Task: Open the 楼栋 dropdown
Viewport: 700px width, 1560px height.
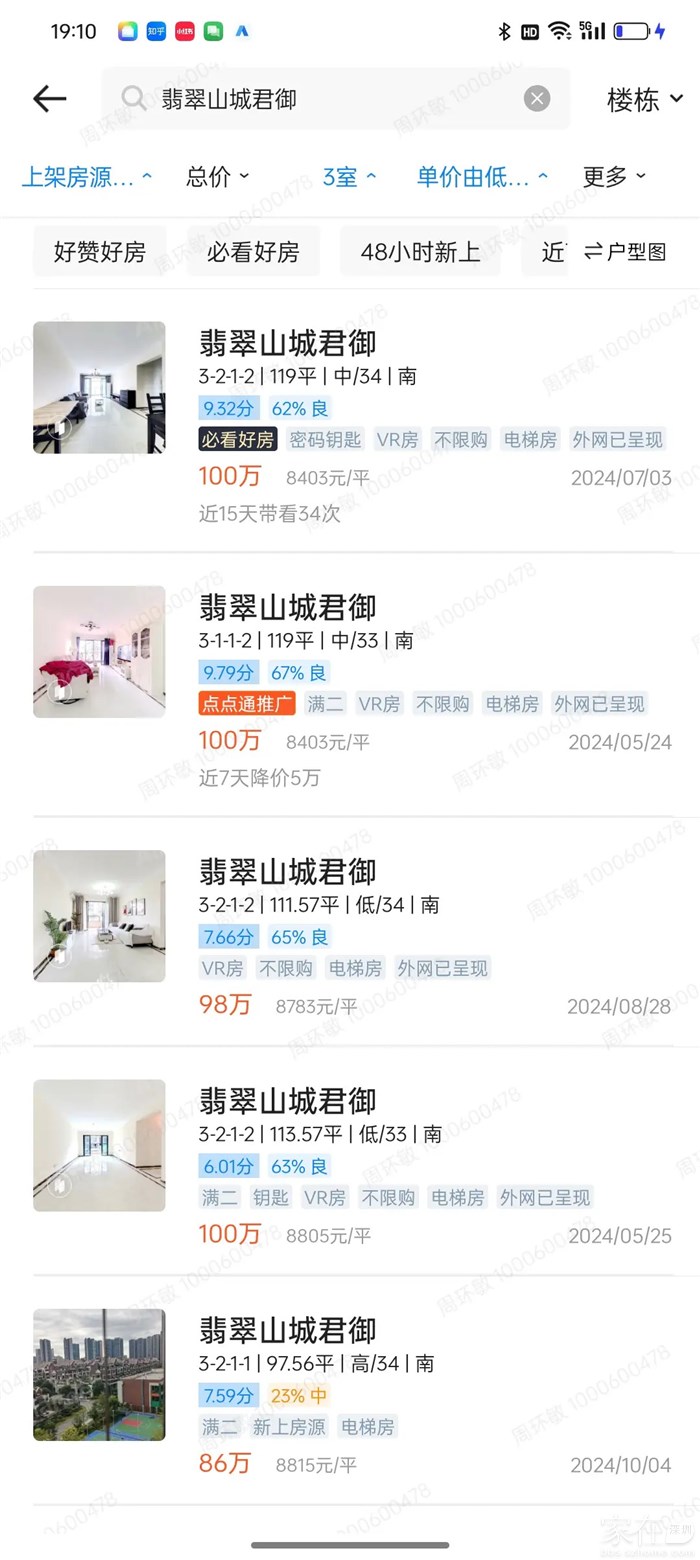Action: pos(645,99)
